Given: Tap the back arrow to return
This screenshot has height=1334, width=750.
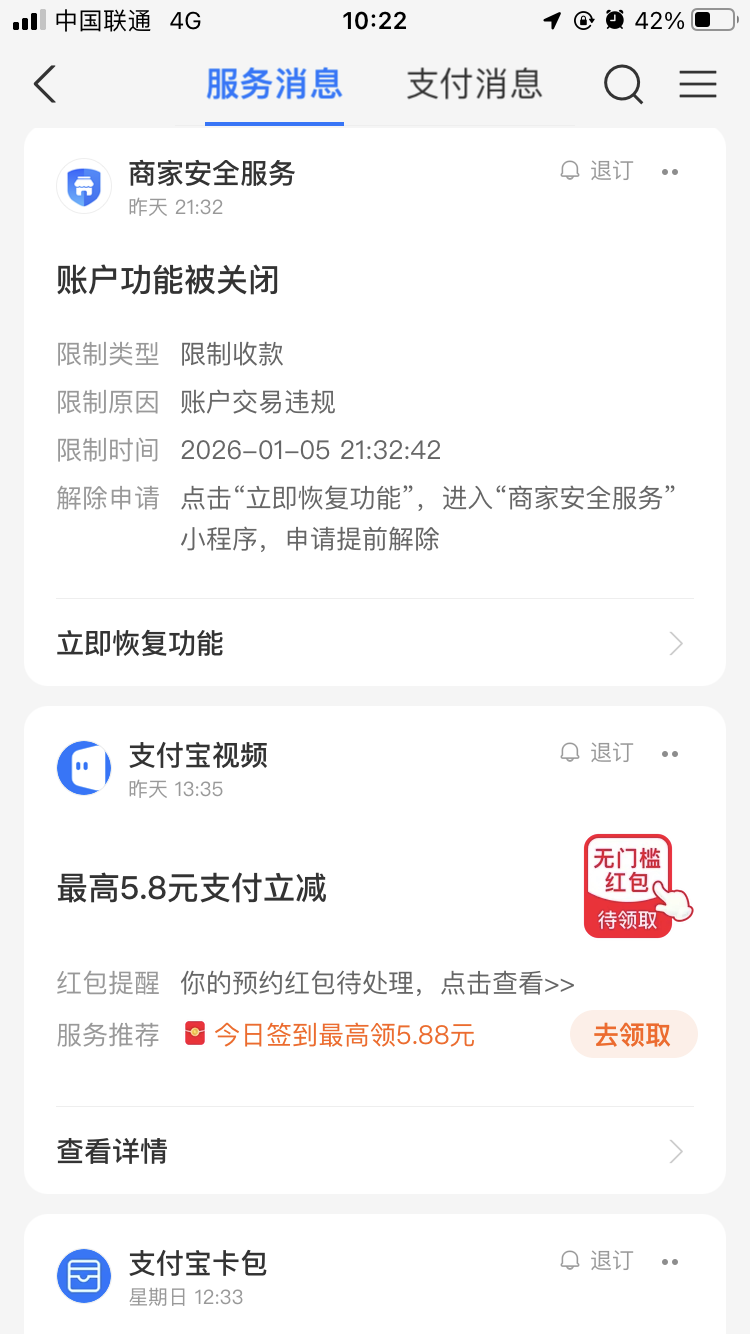Looking at the screenshot, I should coord(44,85).
